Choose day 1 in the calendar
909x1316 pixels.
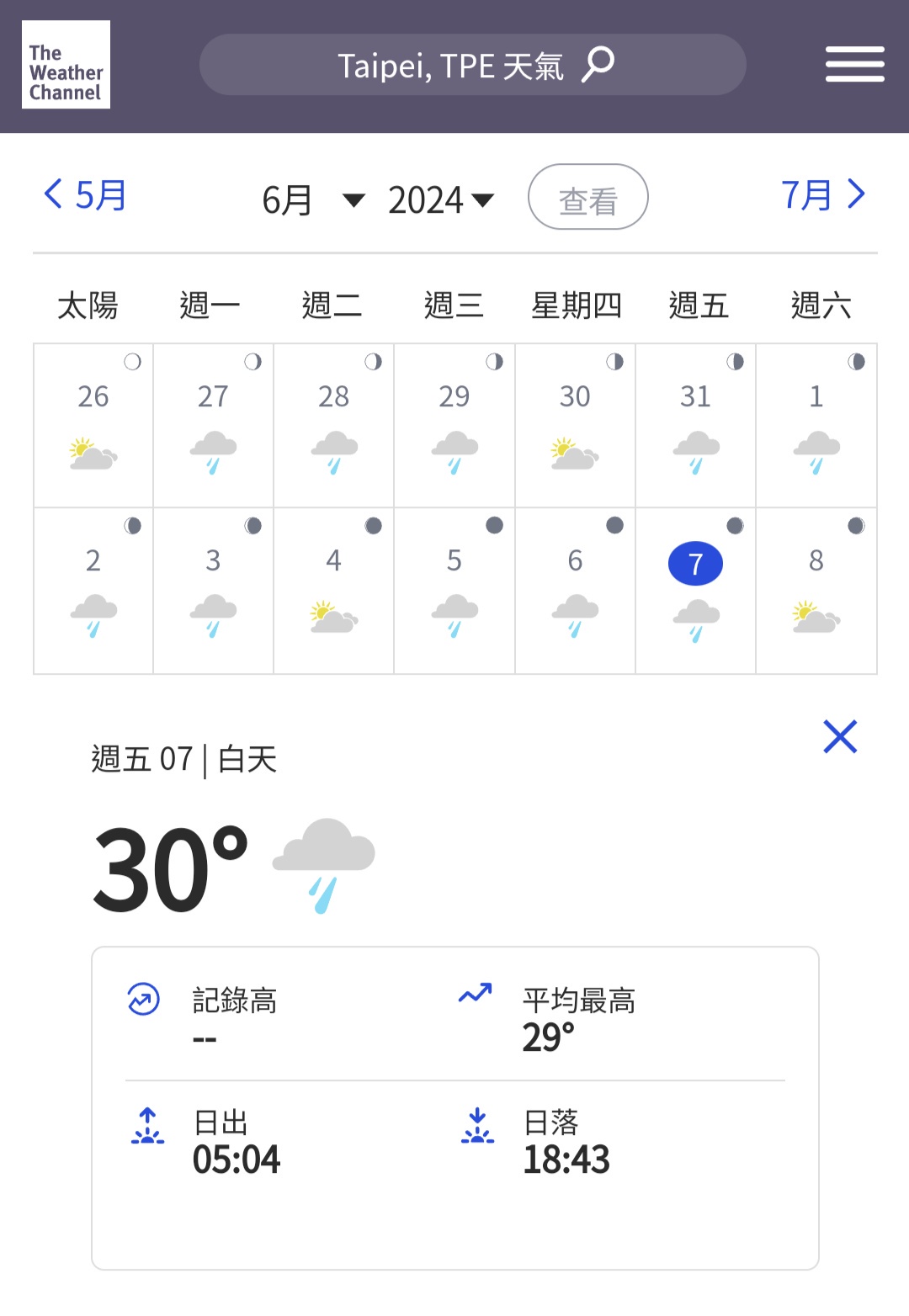point(816,425)
